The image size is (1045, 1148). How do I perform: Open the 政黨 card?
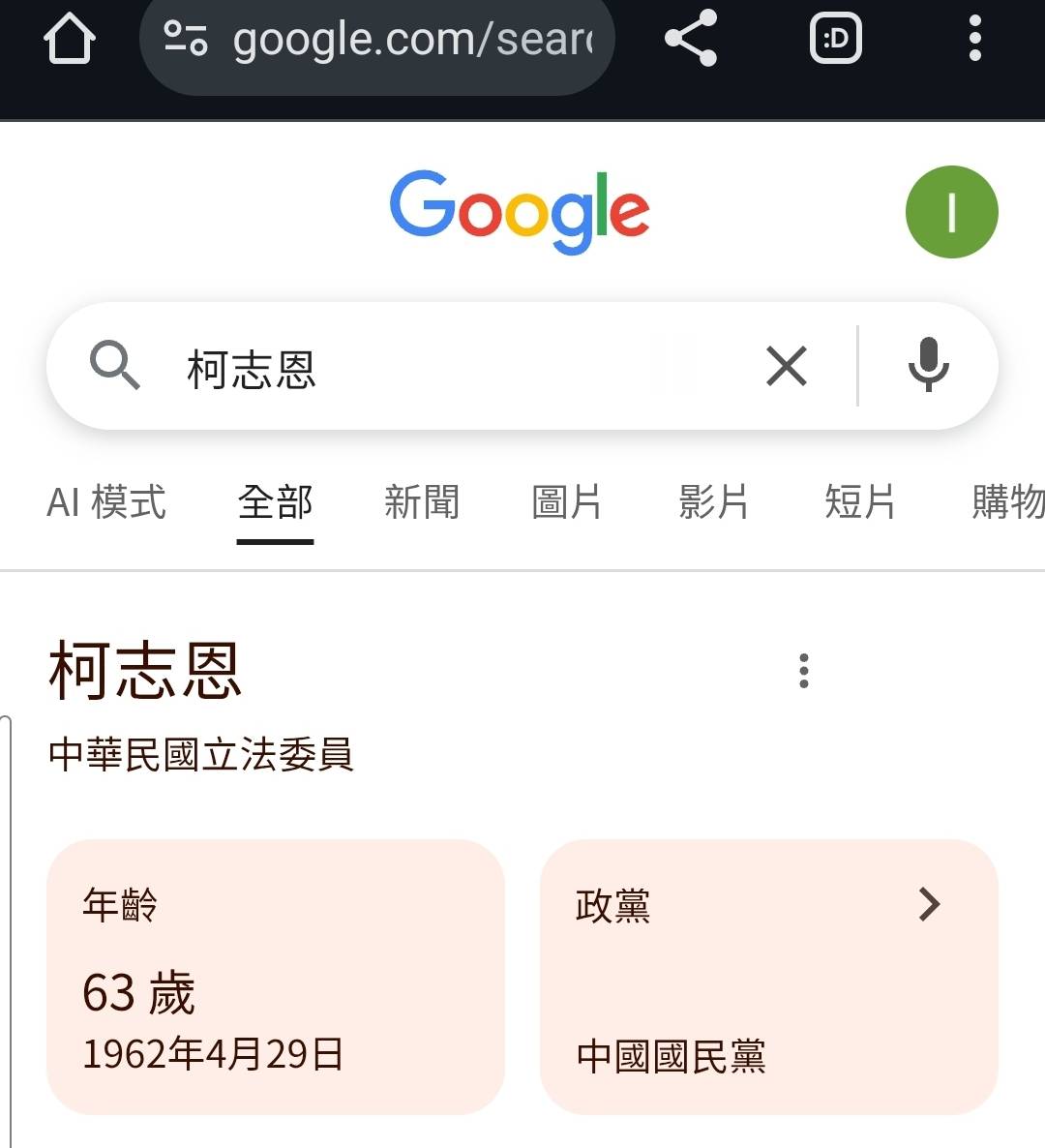coord(768,976)
